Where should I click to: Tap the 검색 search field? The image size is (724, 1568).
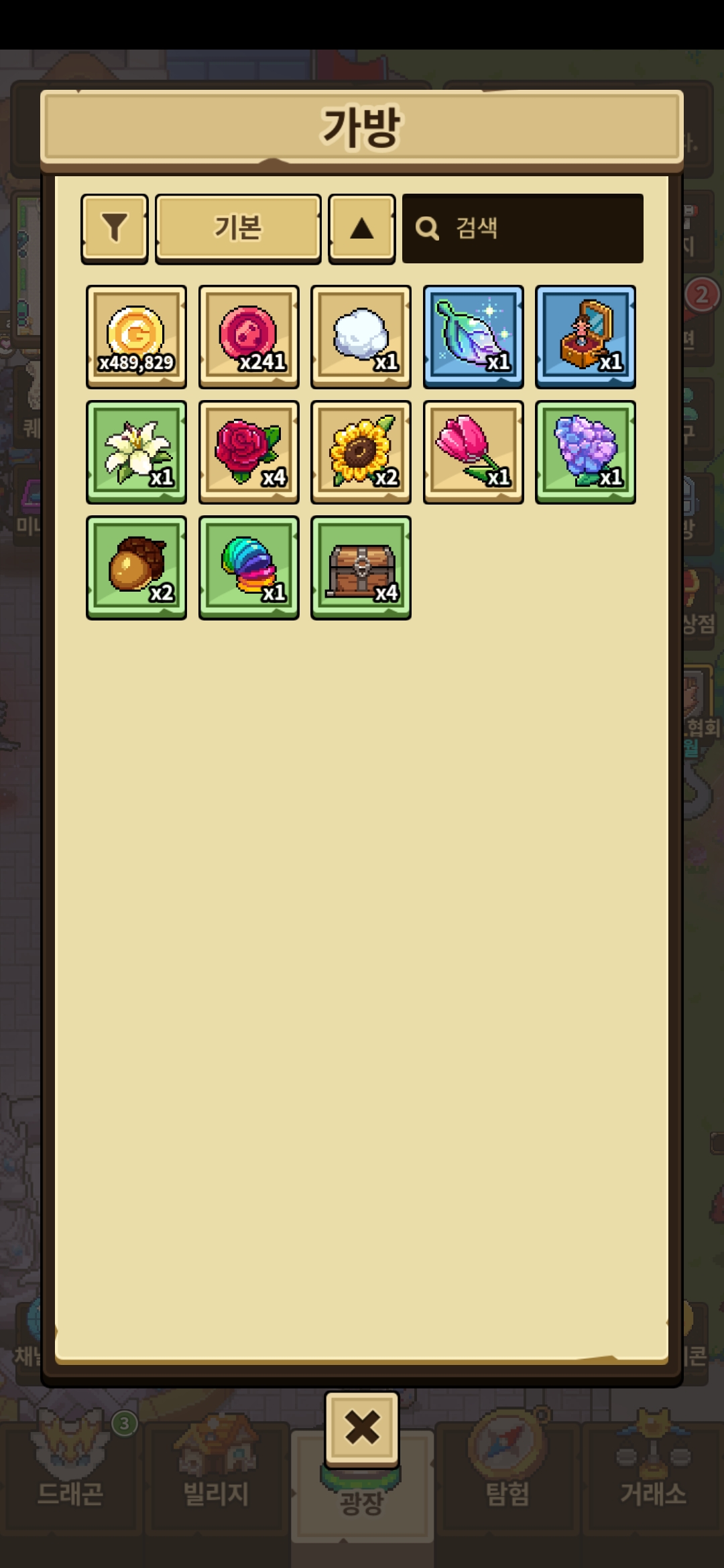point(523,228)
